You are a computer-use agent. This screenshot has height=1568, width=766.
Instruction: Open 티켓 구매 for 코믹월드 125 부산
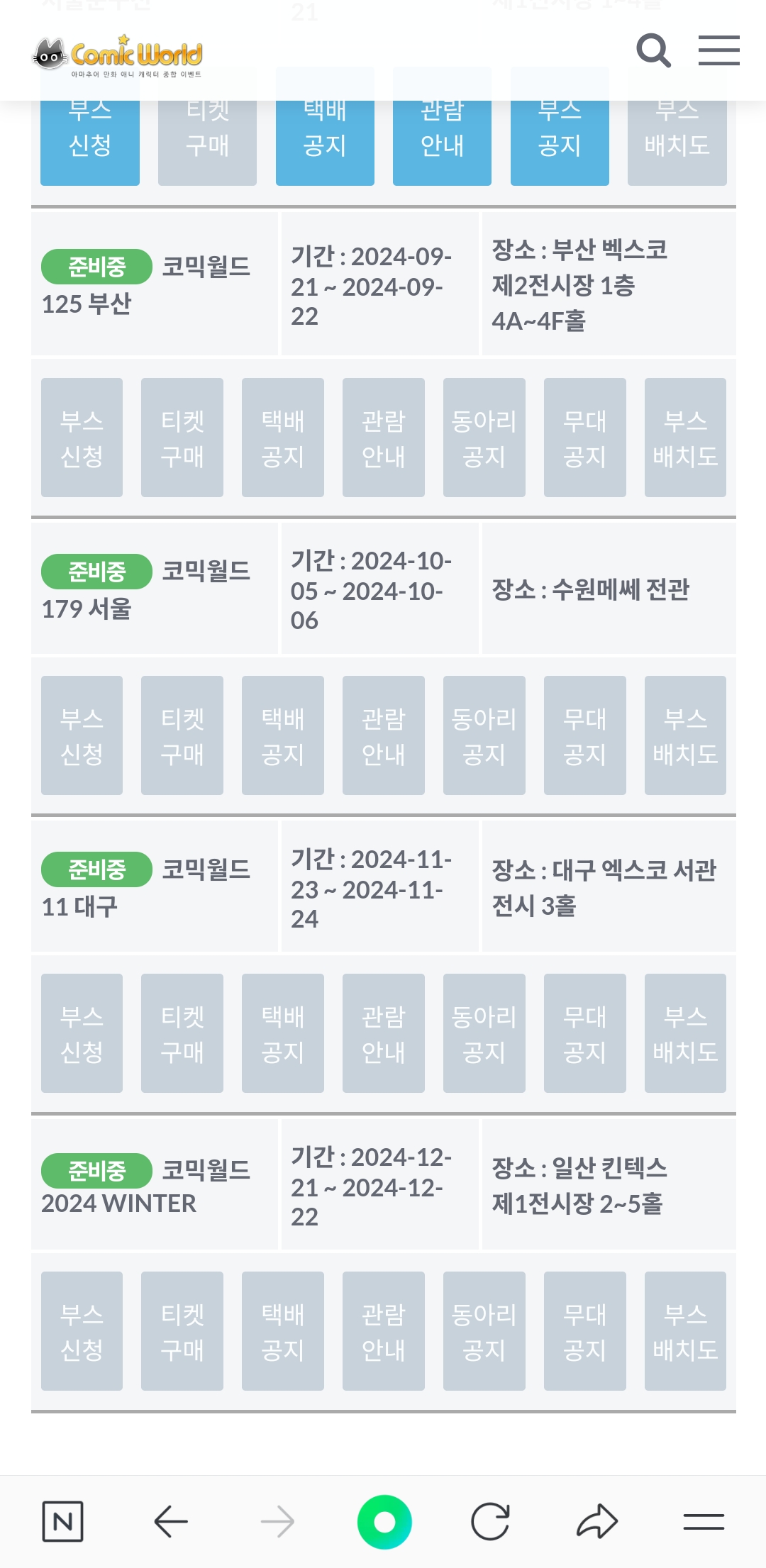[182, 438]
